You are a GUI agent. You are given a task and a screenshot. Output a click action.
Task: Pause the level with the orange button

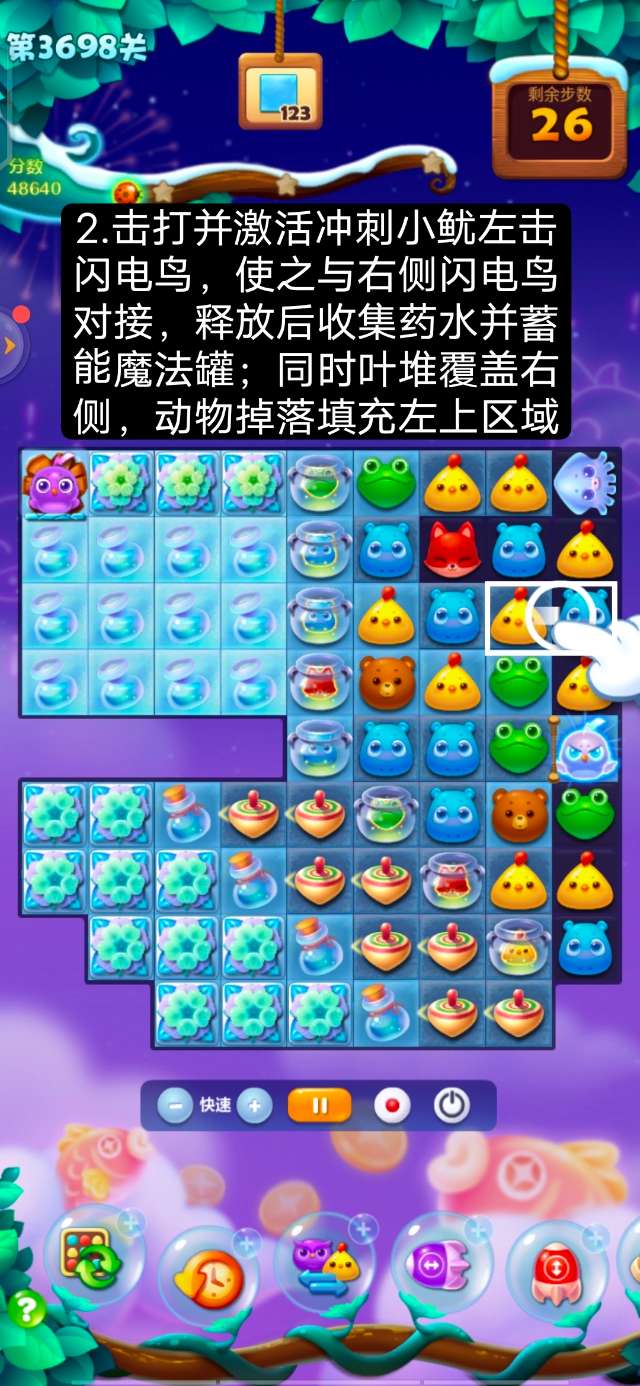[x=320, y=1106]
